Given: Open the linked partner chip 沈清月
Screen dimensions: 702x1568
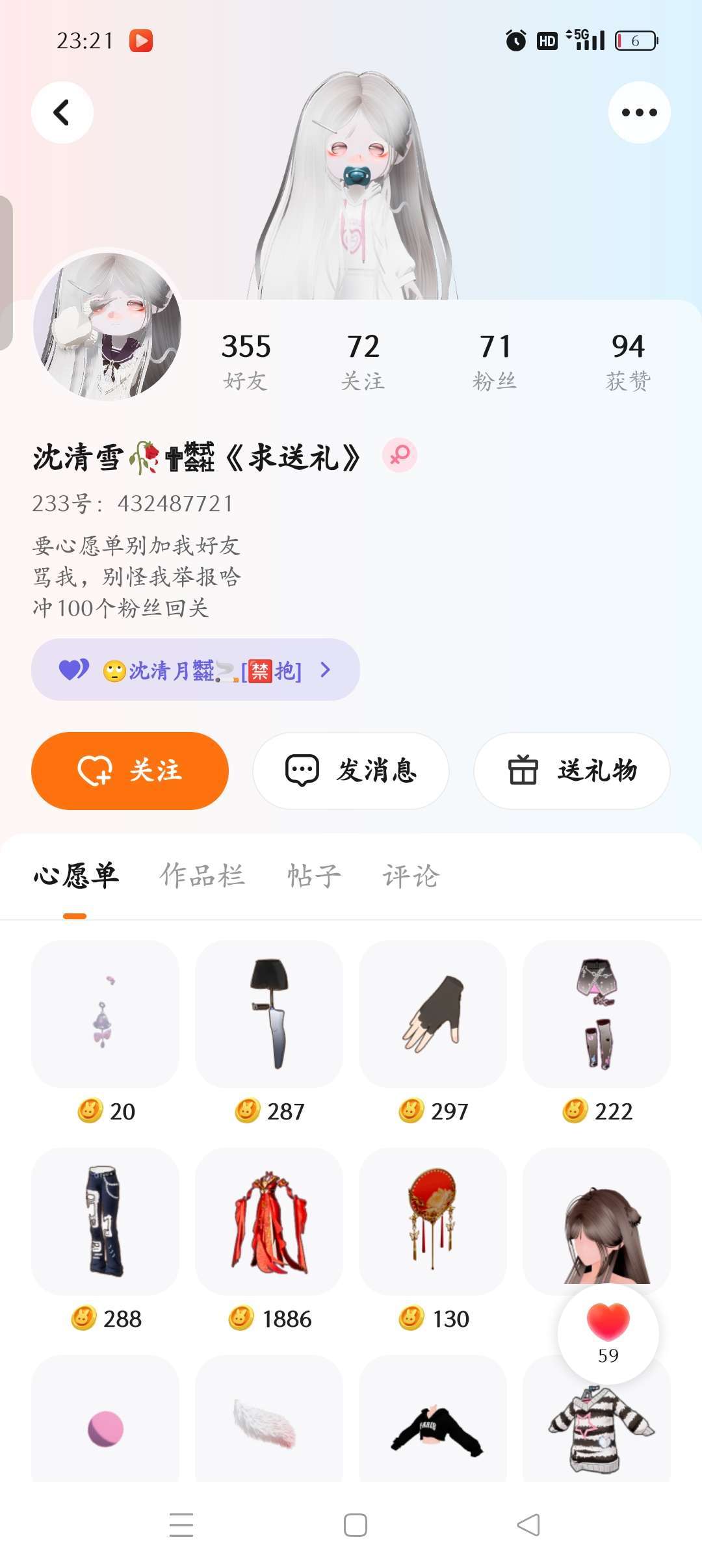Looking at the screenshot, I should click(195, 670).
